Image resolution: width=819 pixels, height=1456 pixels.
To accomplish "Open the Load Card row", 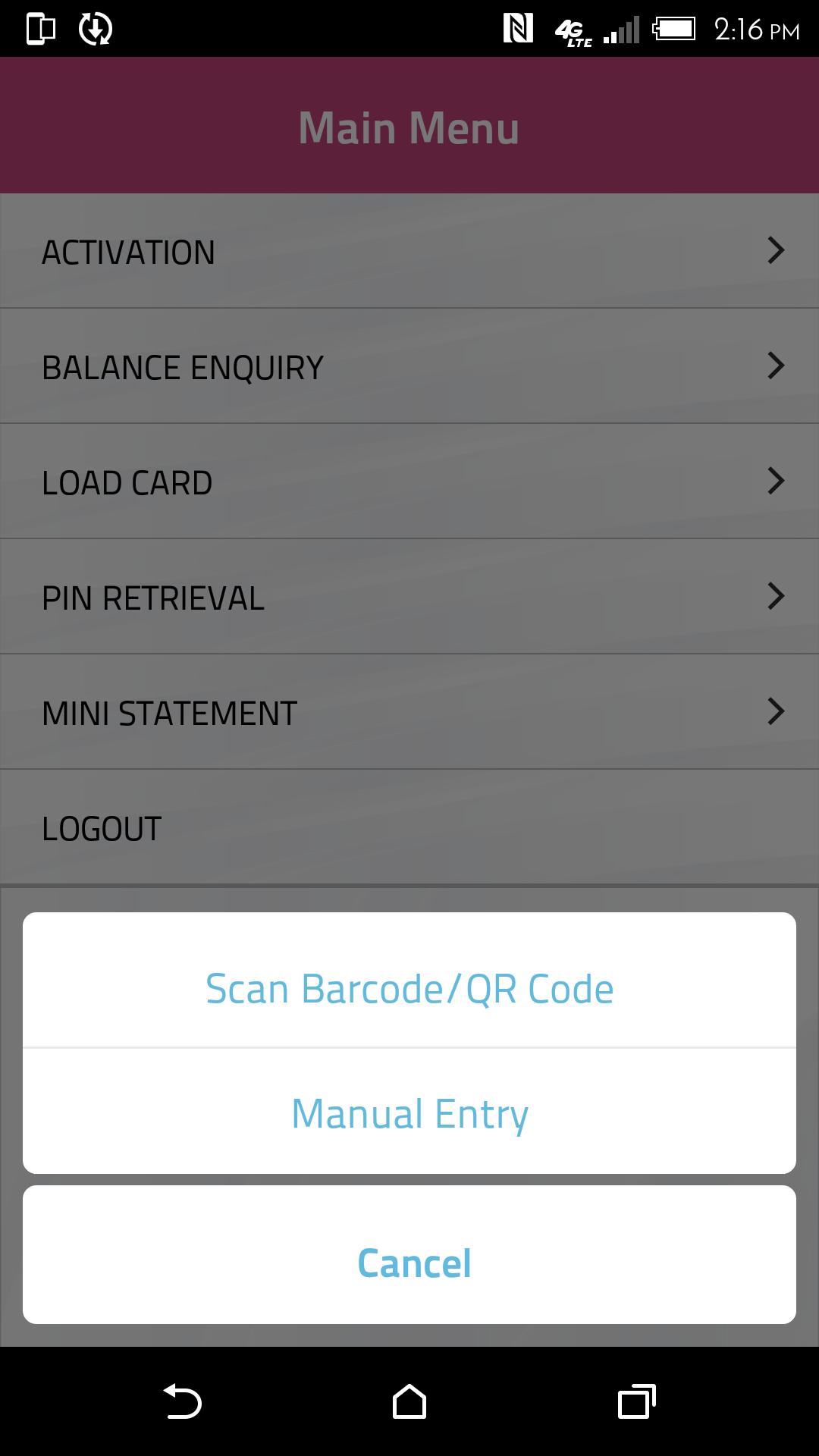I will 409,482.
